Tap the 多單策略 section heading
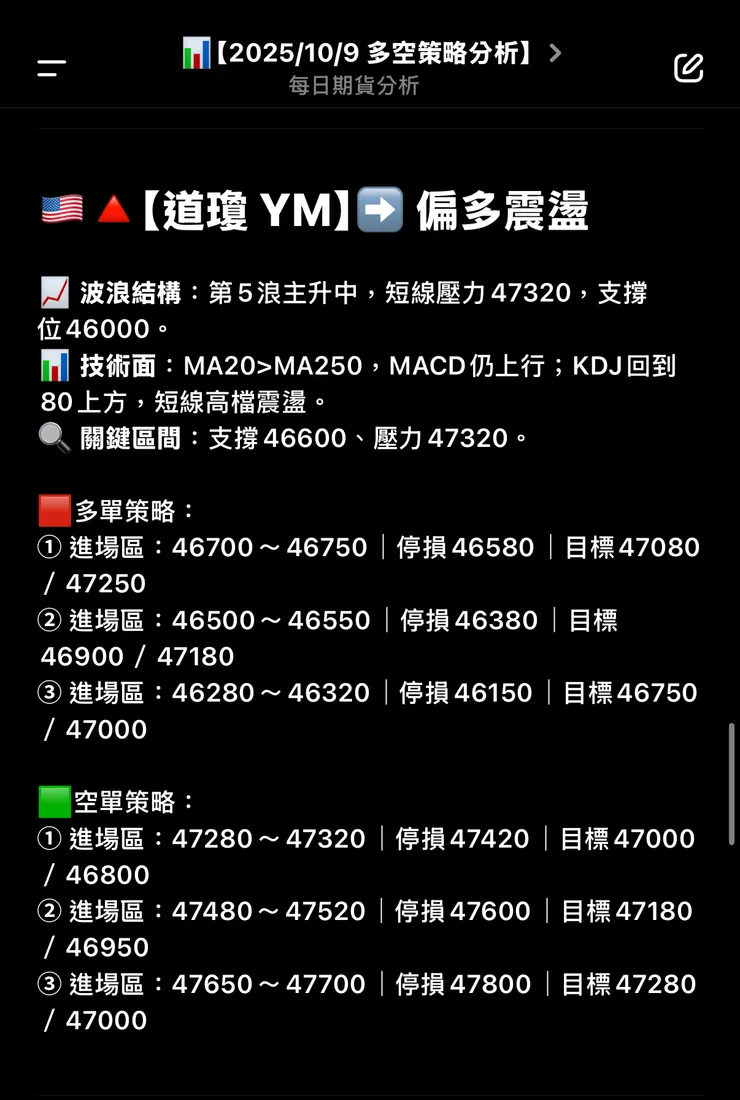740x1100 pixels. [x=130, y=510]
